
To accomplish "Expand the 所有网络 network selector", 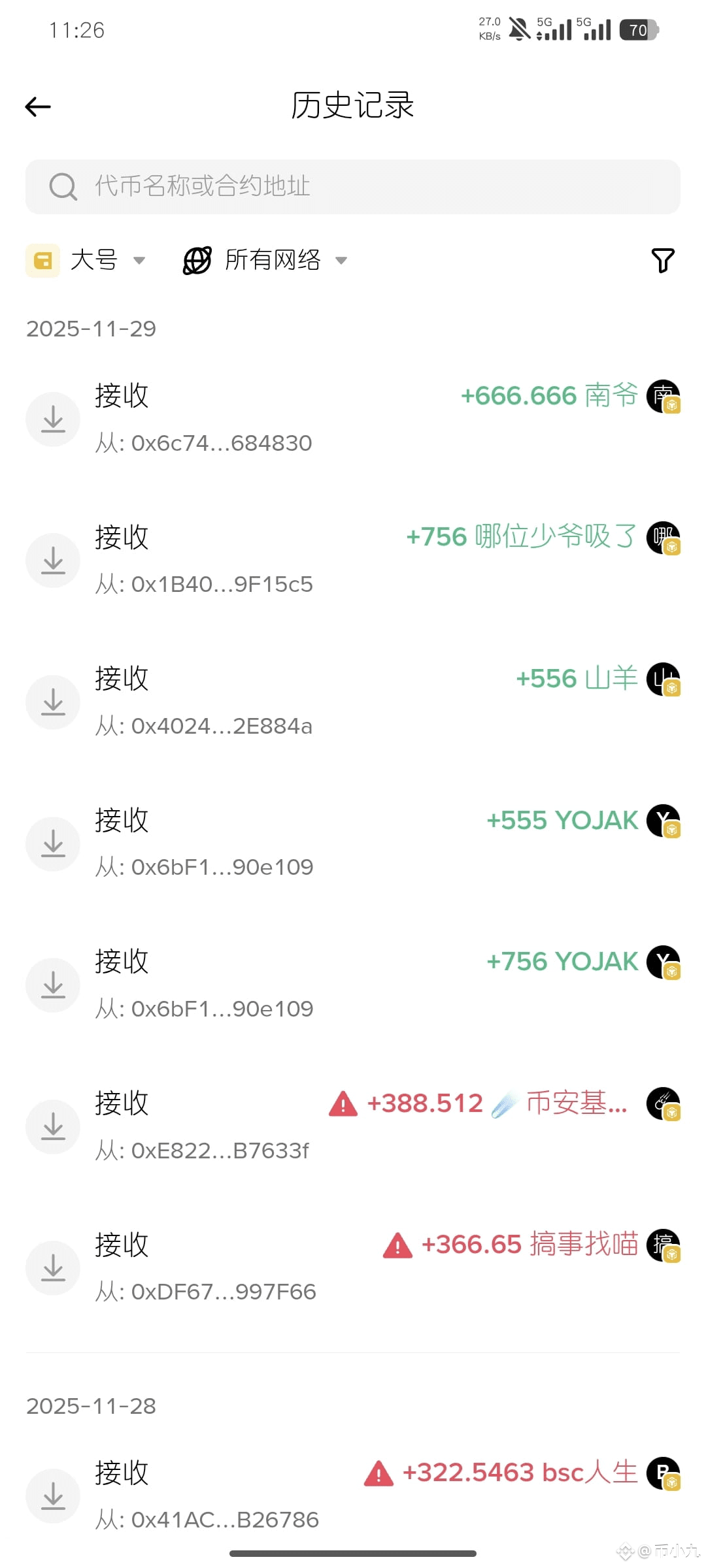I will coord(265,260).
